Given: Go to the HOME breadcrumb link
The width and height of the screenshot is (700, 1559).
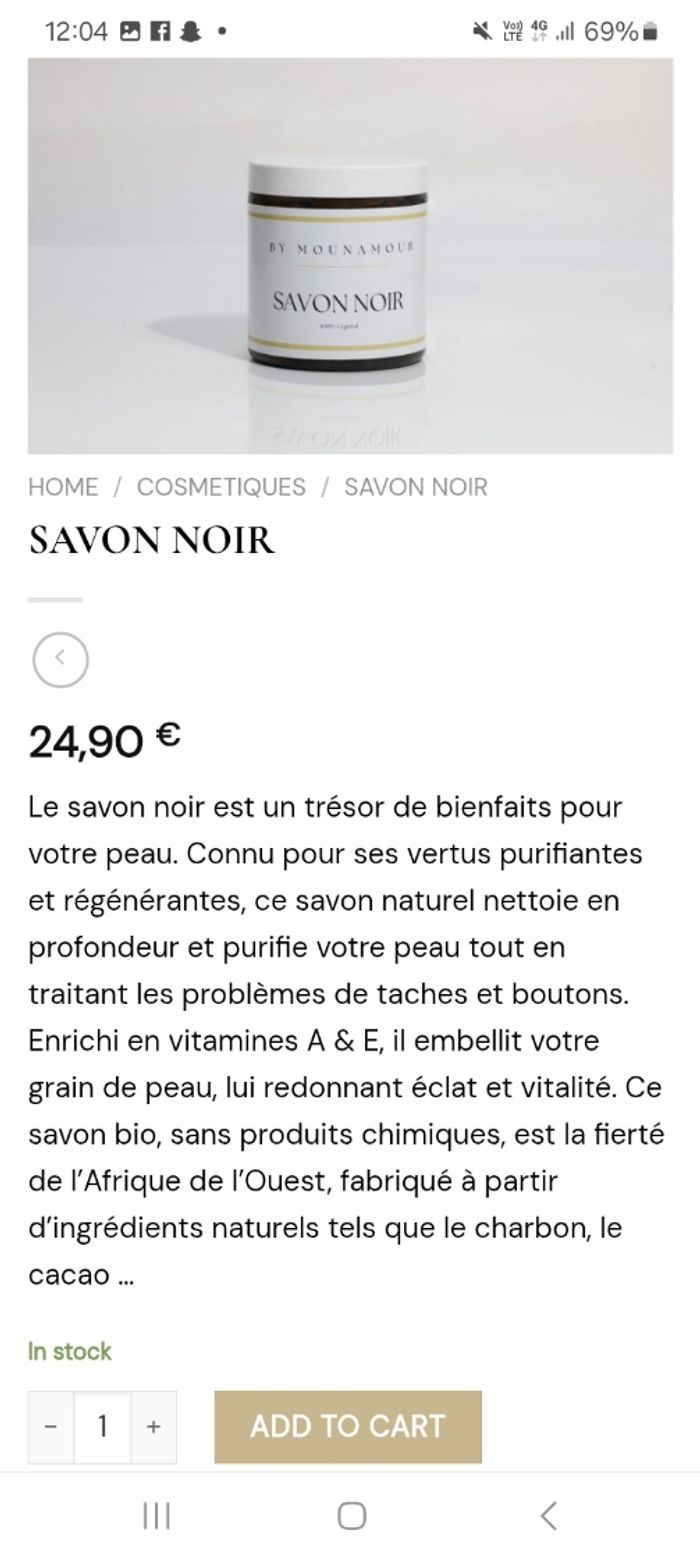Looking at the screenshot, I should coord(63,487).
